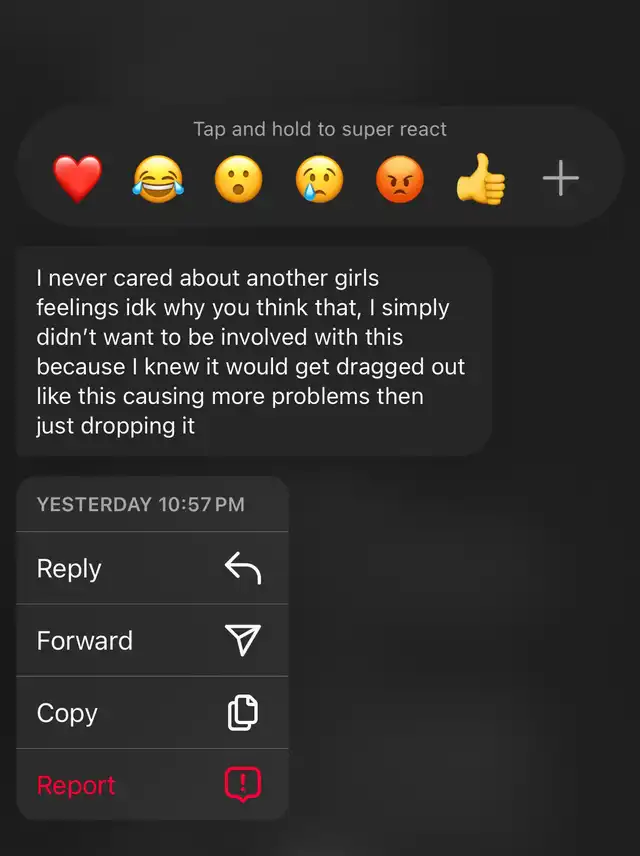Choose Reply from the message menu
Viewport: 640px width, 856px height.
tap(152, 568)
